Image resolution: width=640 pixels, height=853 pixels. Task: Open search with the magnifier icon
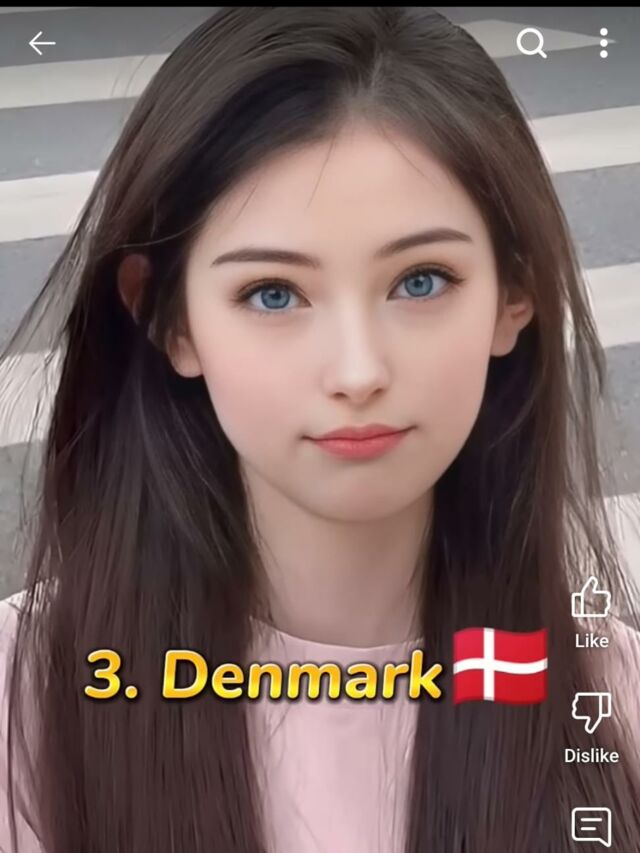pos(531,43)
